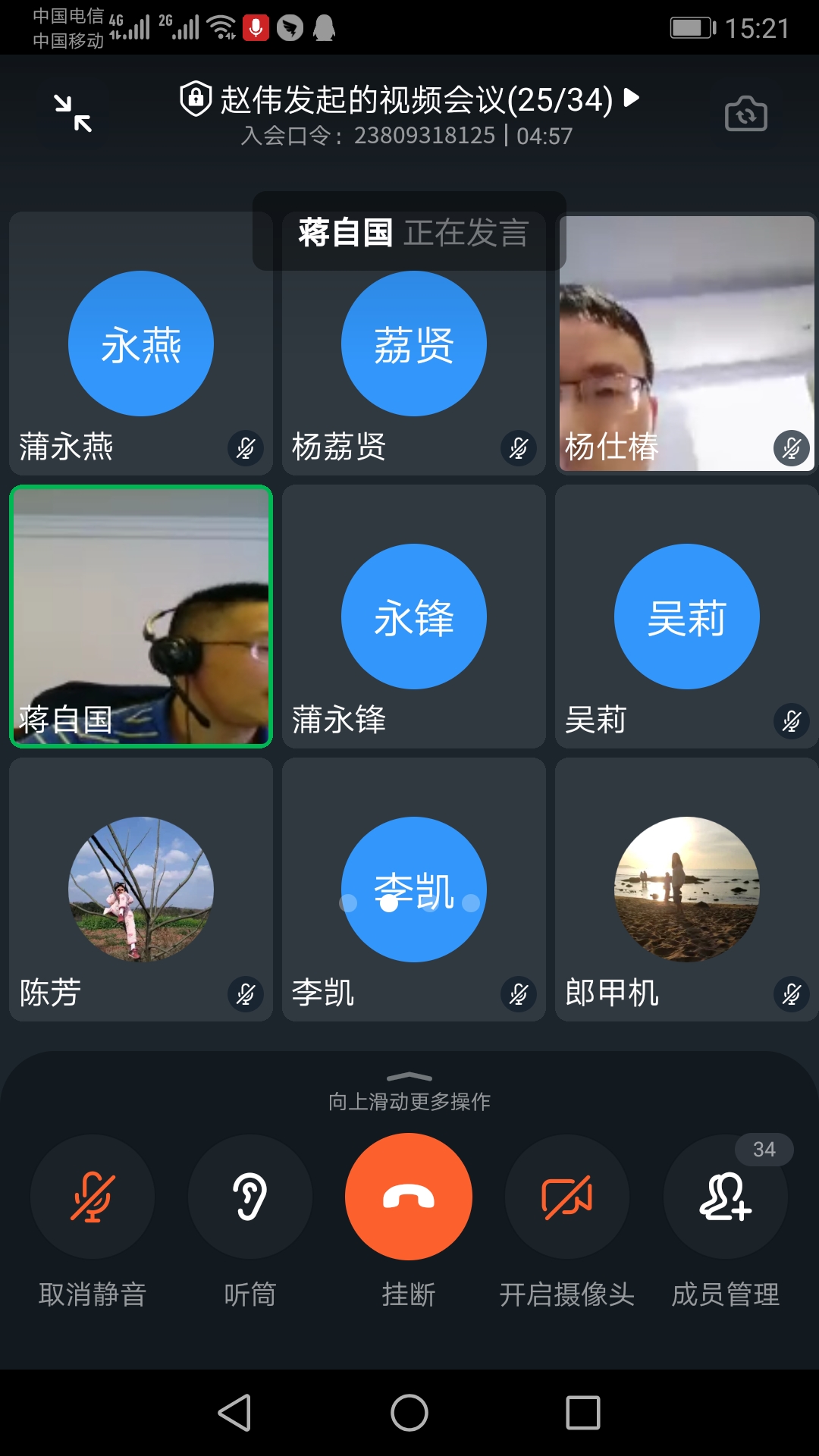
Task: Go back using the system back button
Action: tap(234, 1413)
